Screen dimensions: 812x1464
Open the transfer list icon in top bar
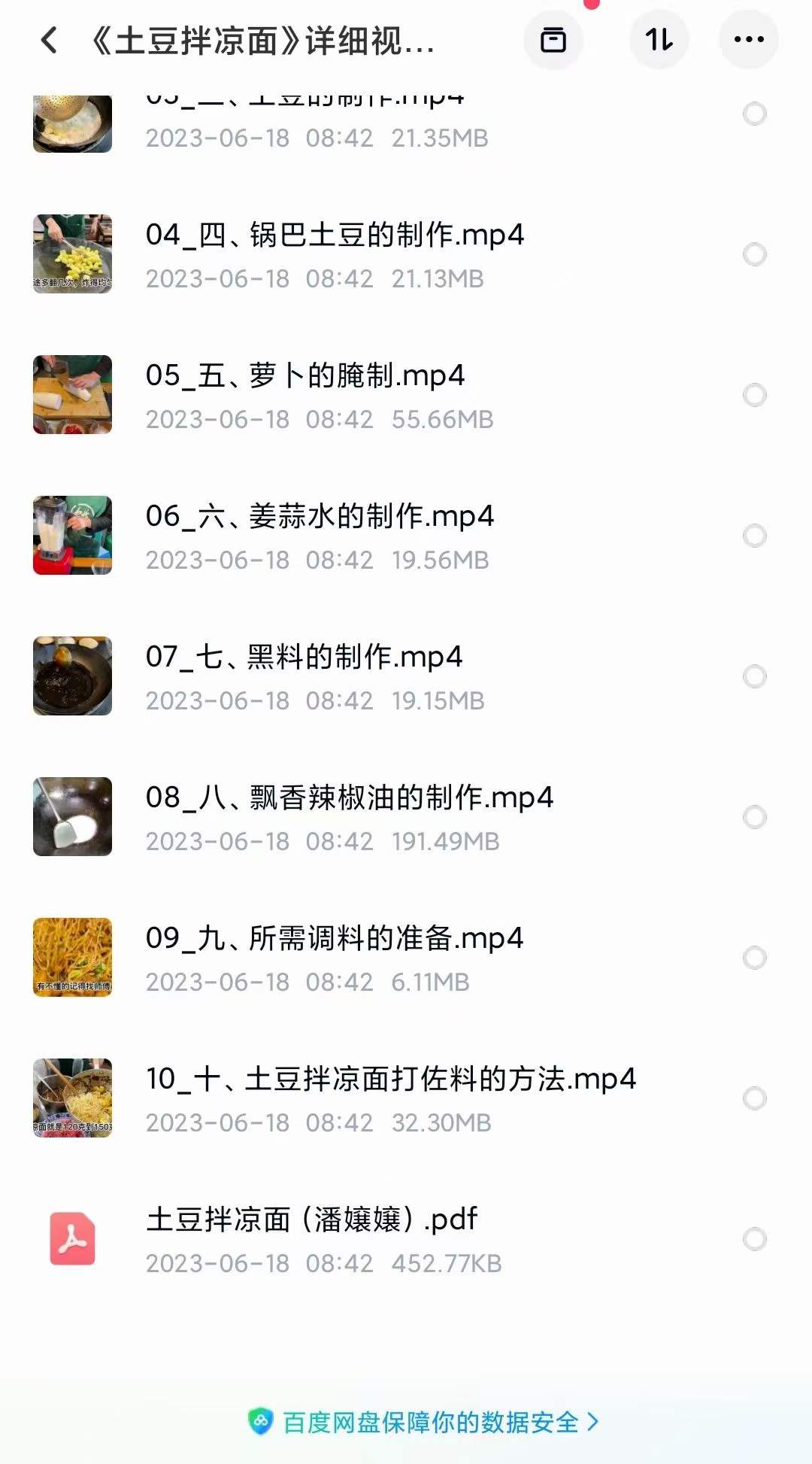tap(554, 41)
